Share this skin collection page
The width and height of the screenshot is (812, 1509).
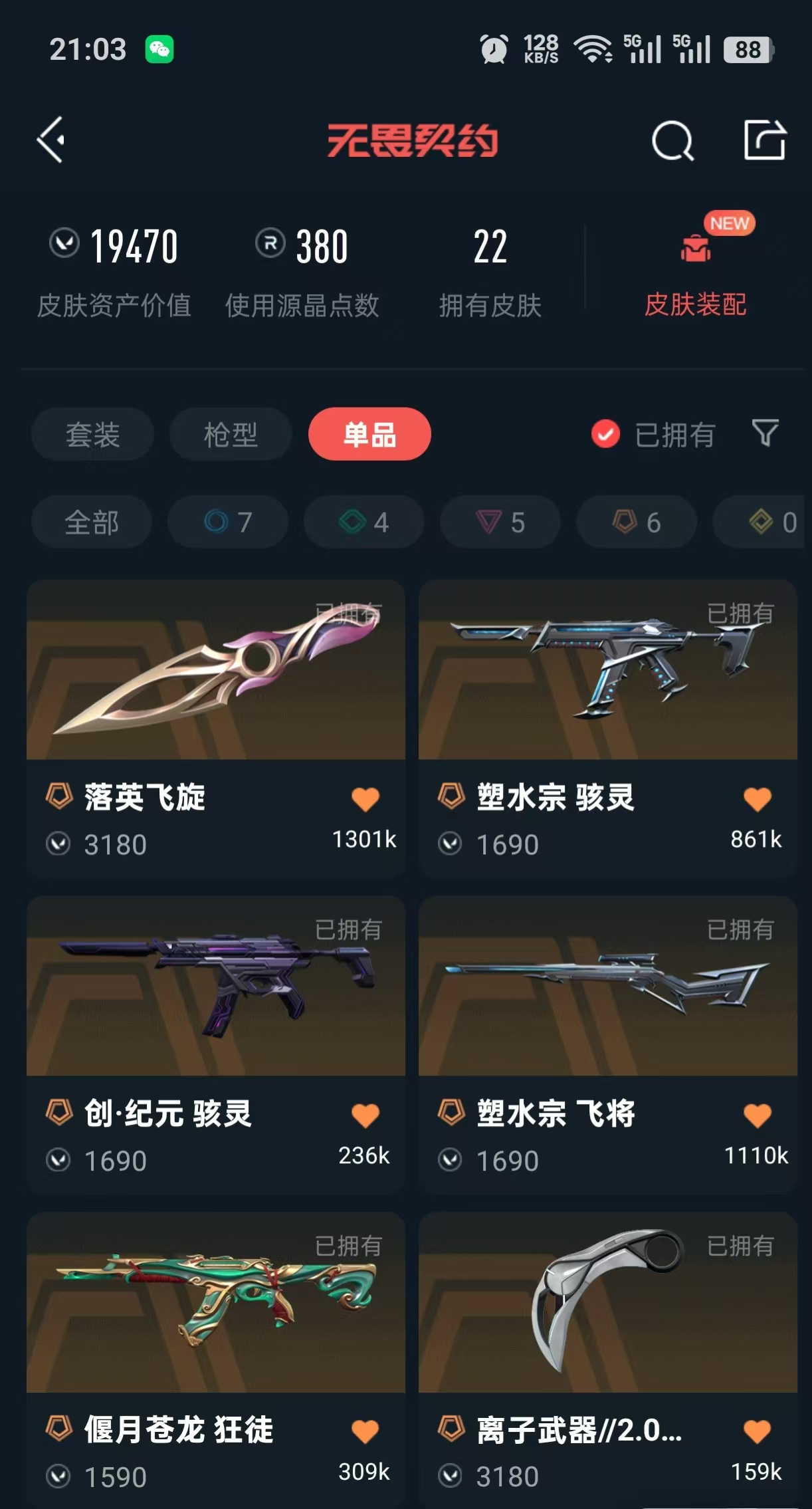pos(765,140)
